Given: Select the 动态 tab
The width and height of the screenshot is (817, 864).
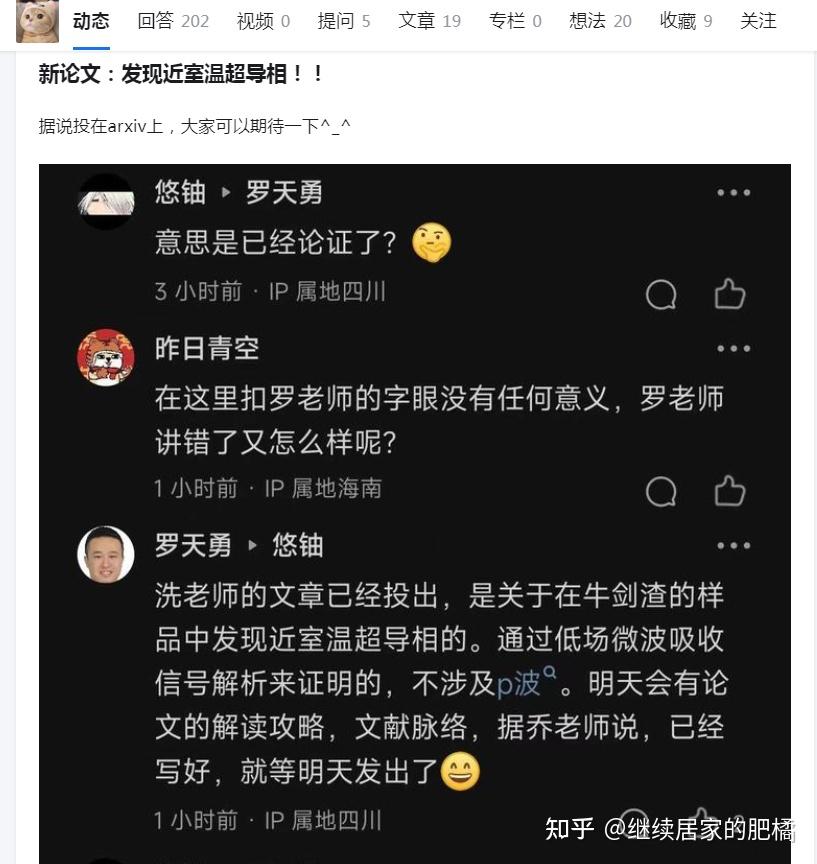Looking at the screenshot, I should (x=91, y=21).
